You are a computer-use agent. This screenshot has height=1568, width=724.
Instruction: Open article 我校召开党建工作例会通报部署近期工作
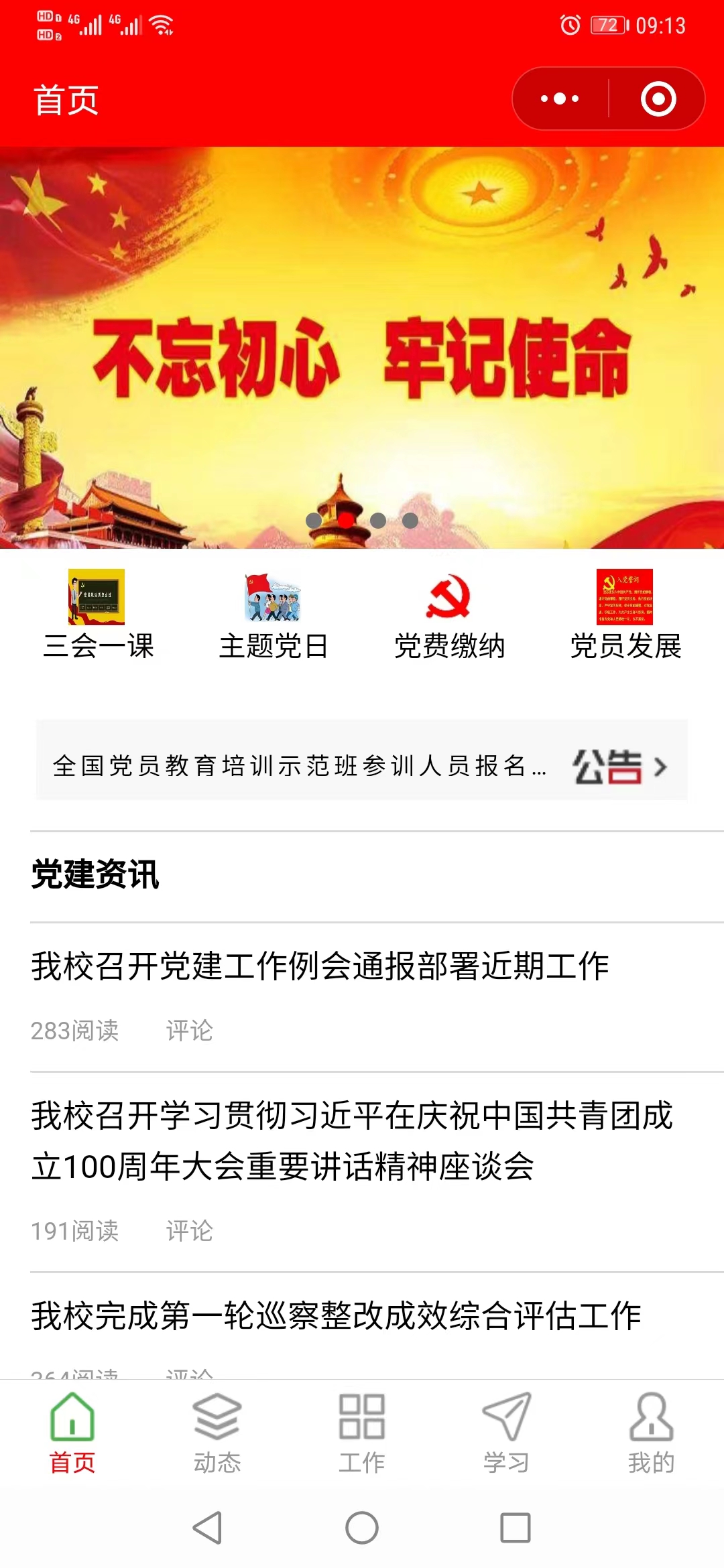(320, 966)
